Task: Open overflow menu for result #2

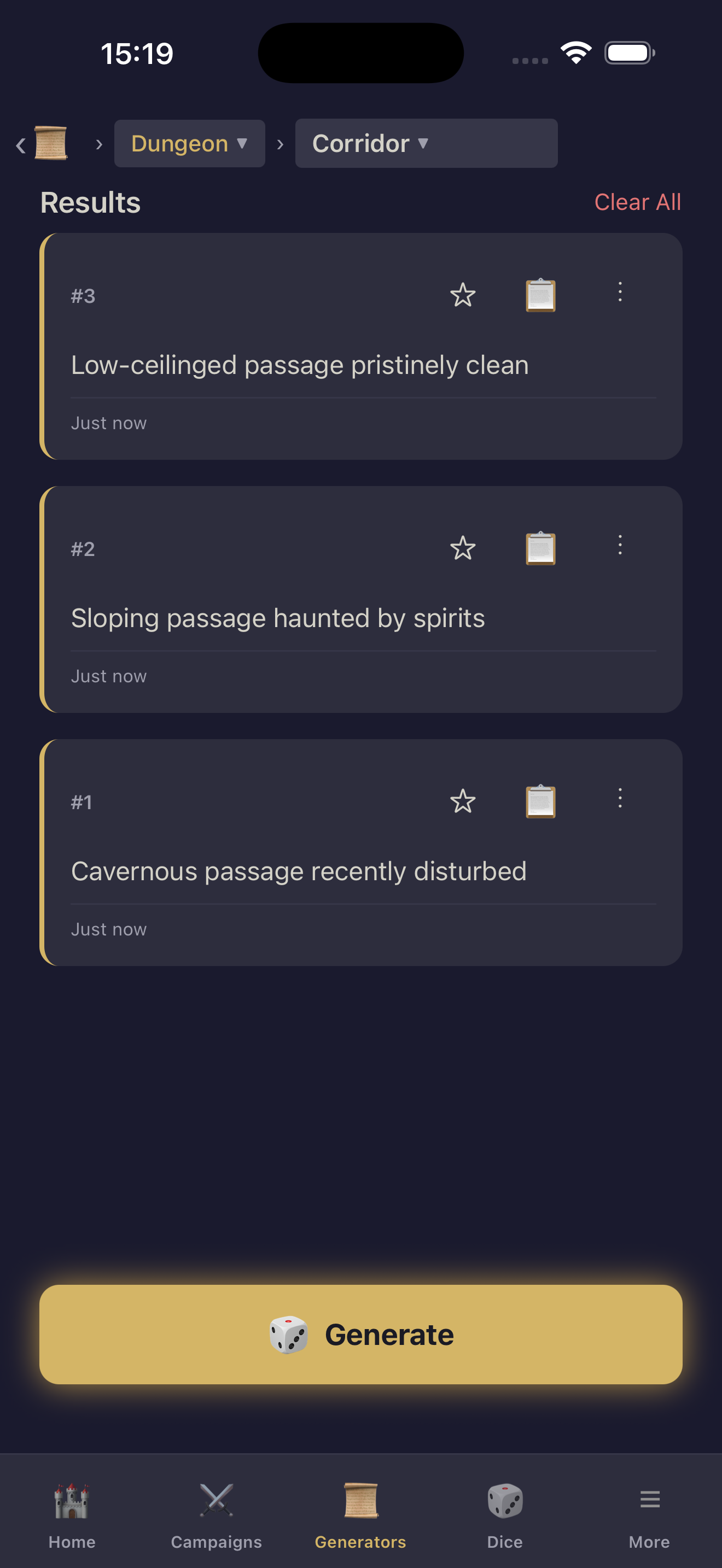Action: click(x=620, y=546)
